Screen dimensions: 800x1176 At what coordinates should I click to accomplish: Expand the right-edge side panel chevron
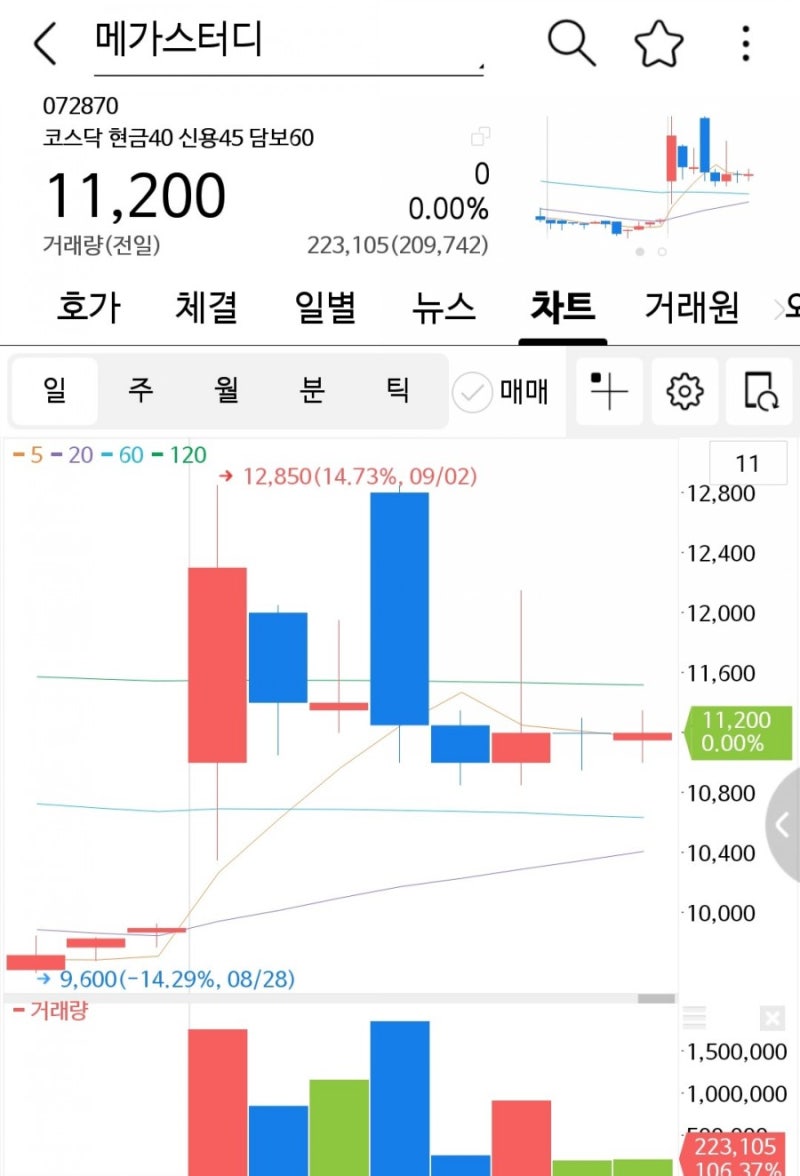point(782,825)
